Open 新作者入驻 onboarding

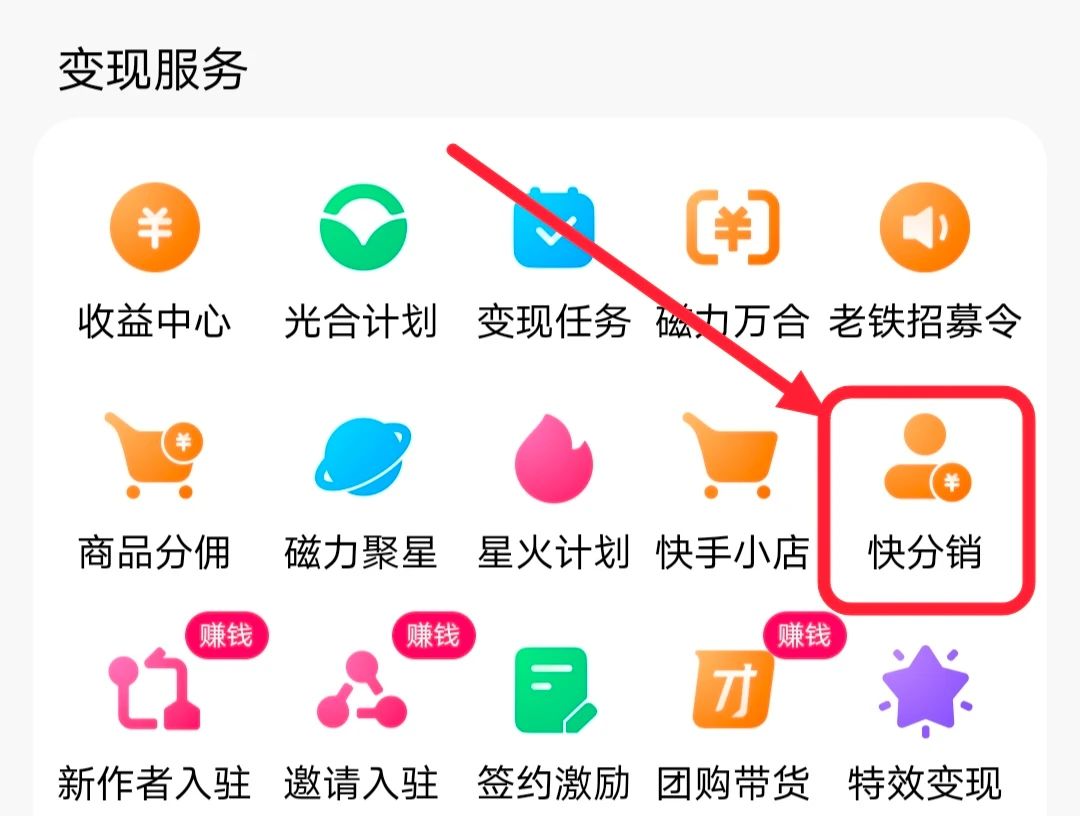pos(154,690)
